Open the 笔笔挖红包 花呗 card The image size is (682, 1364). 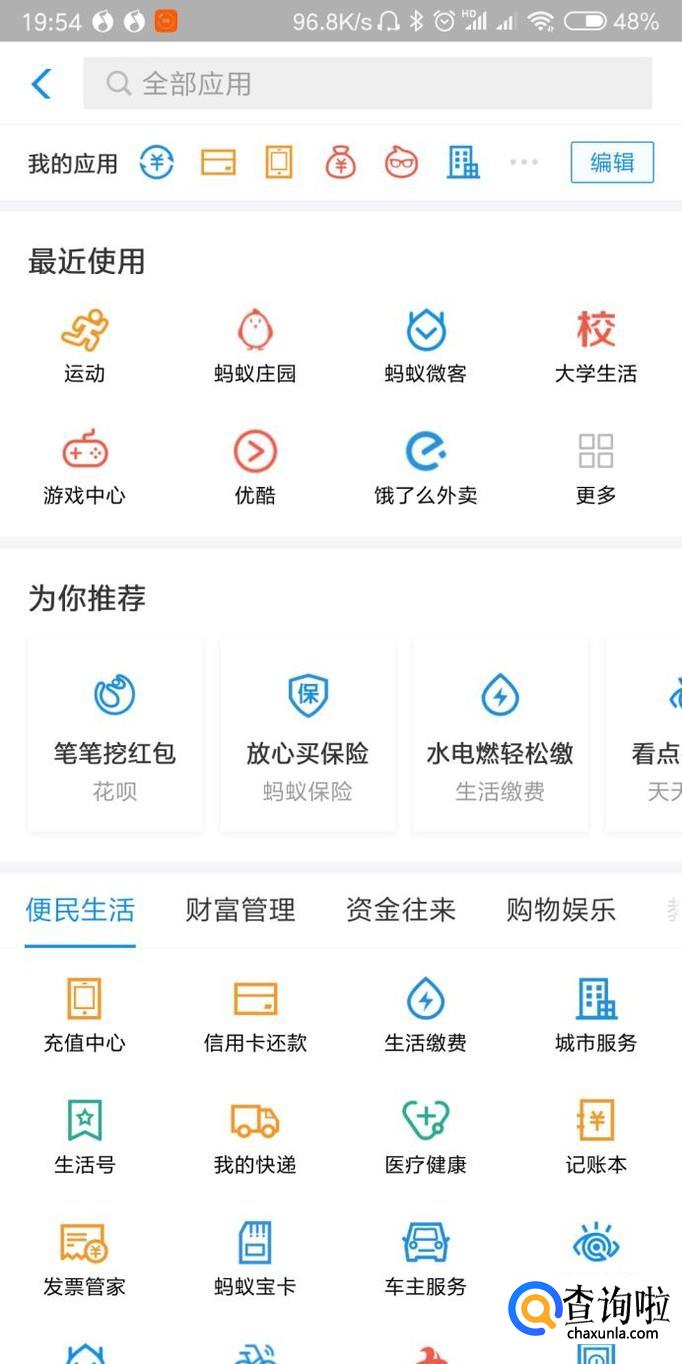pos(115,736)
